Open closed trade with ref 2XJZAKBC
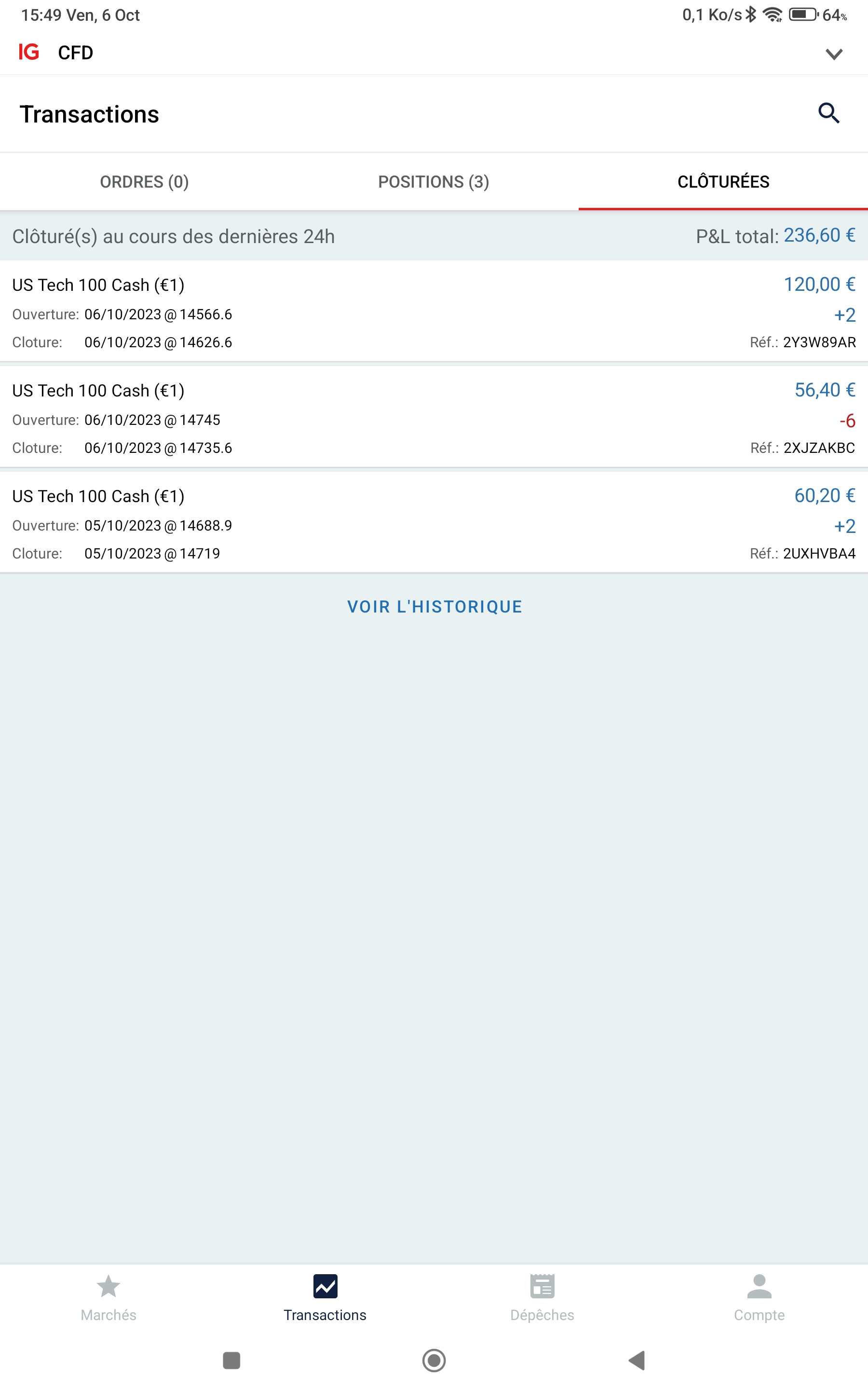868x1389 pixels. click(x=434, y=419)
